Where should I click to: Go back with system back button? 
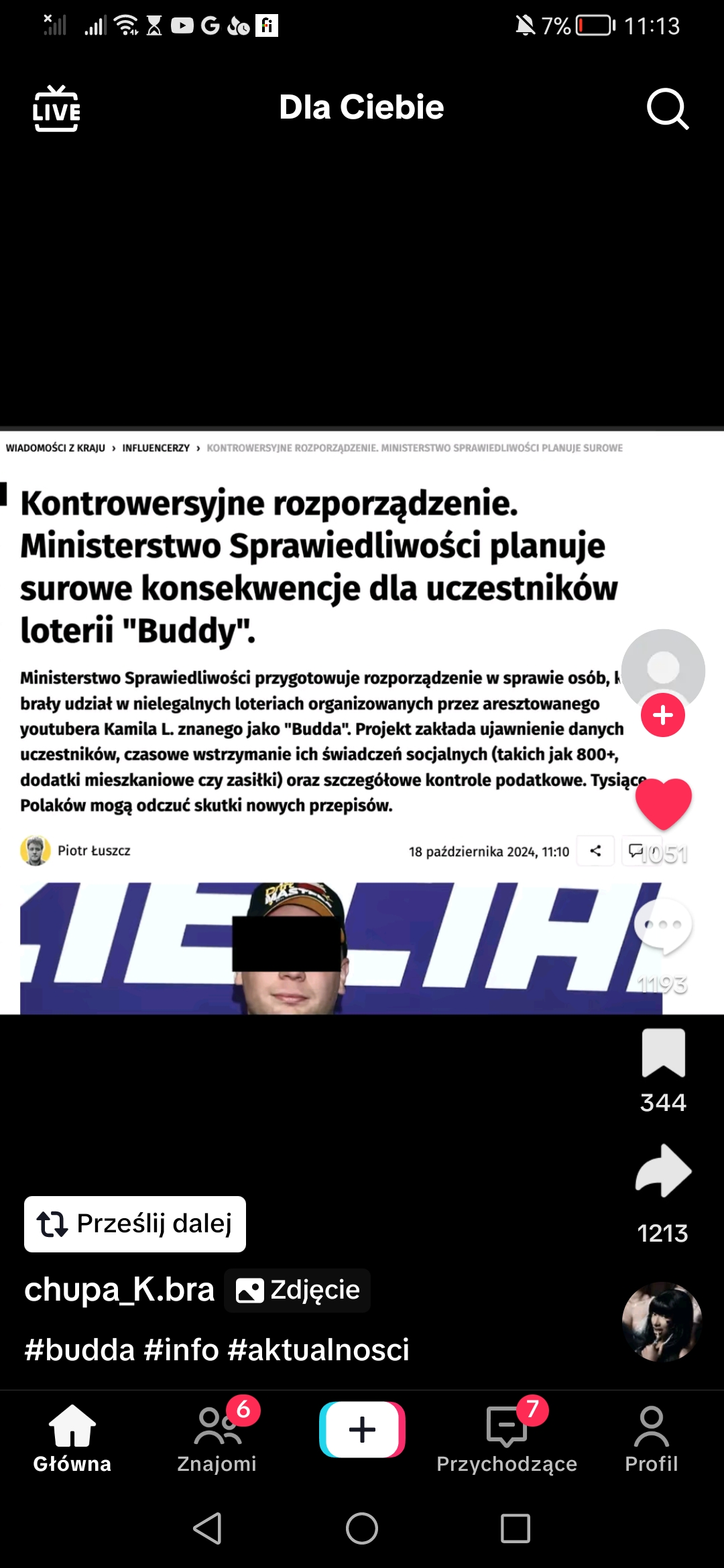coord(207,1528)
